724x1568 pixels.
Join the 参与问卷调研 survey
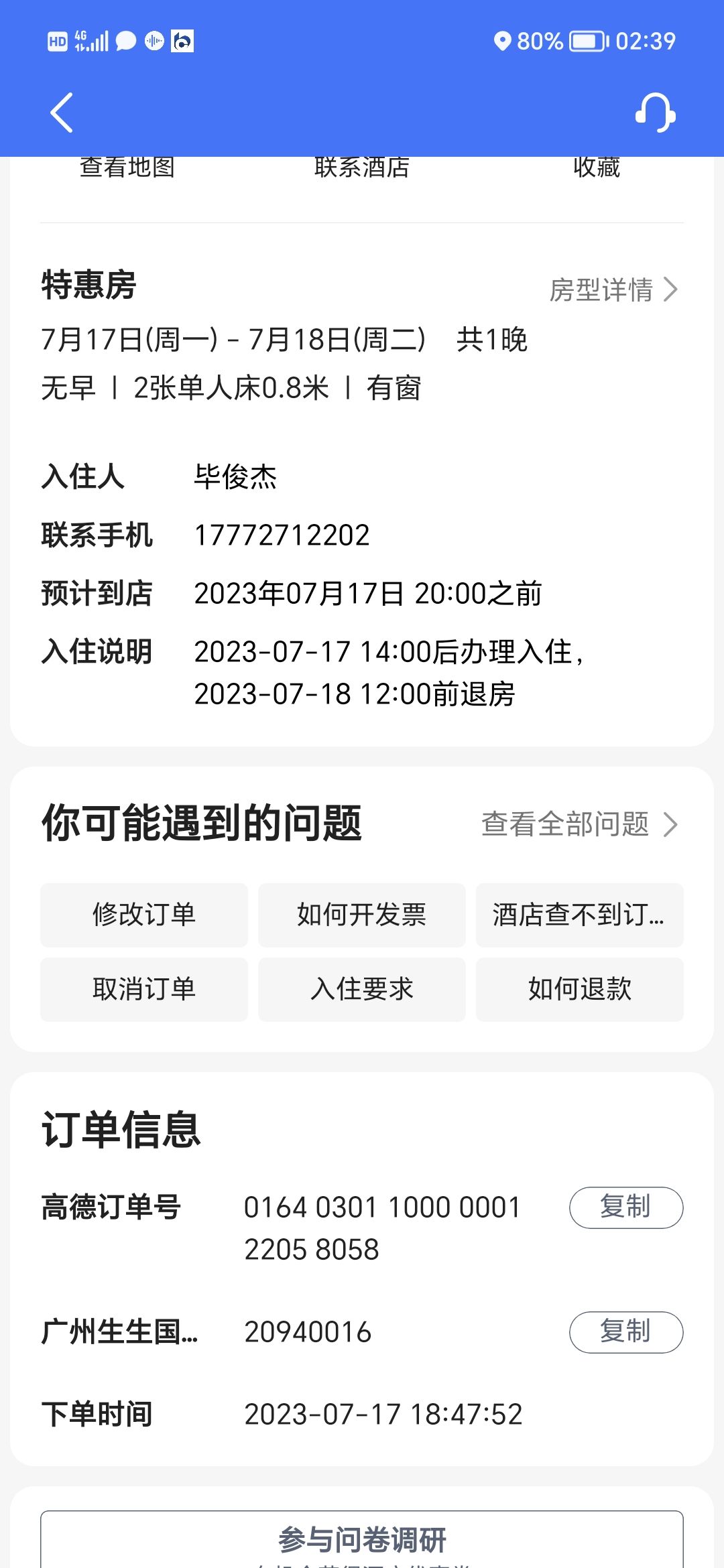tap(362, 1540)
